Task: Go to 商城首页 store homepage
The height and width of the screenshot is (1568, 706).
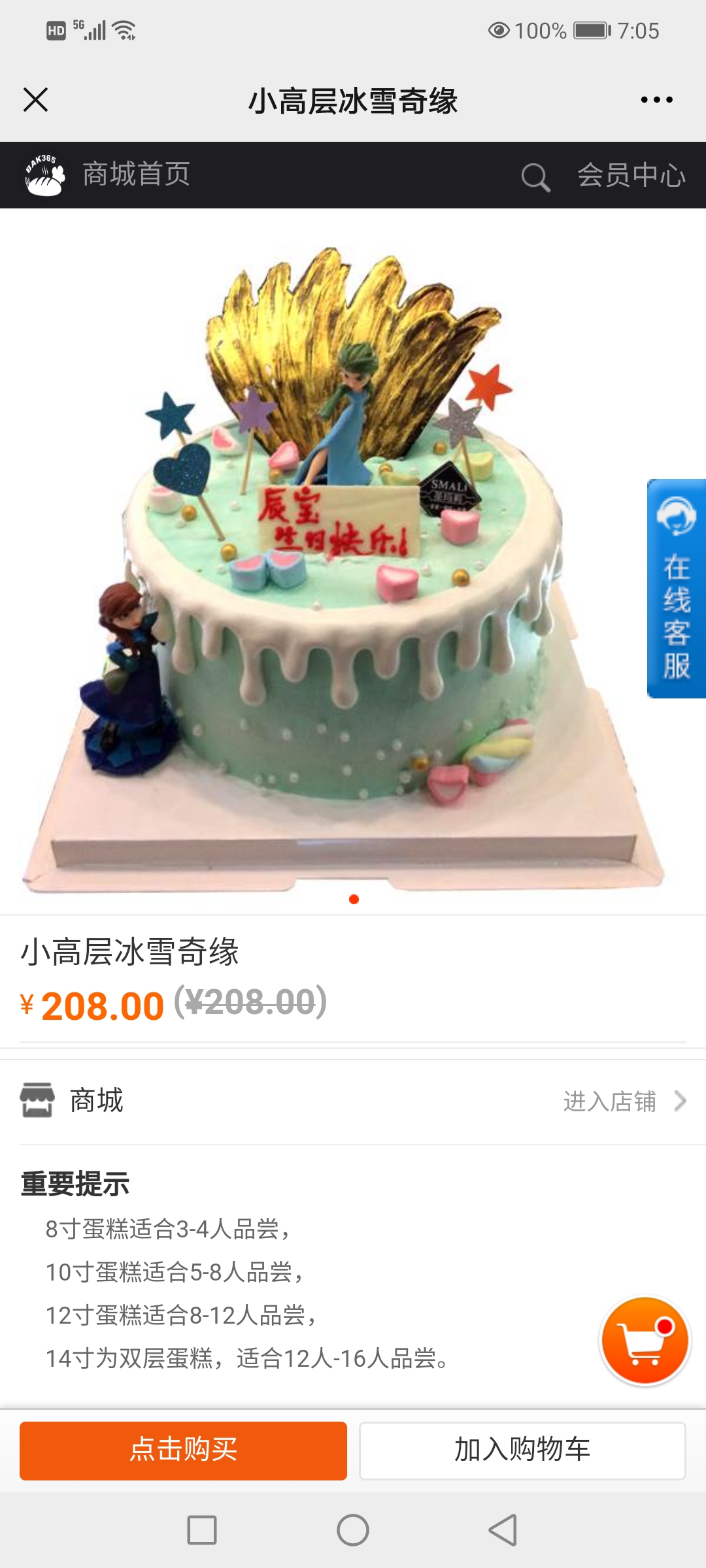Action: 136,174
